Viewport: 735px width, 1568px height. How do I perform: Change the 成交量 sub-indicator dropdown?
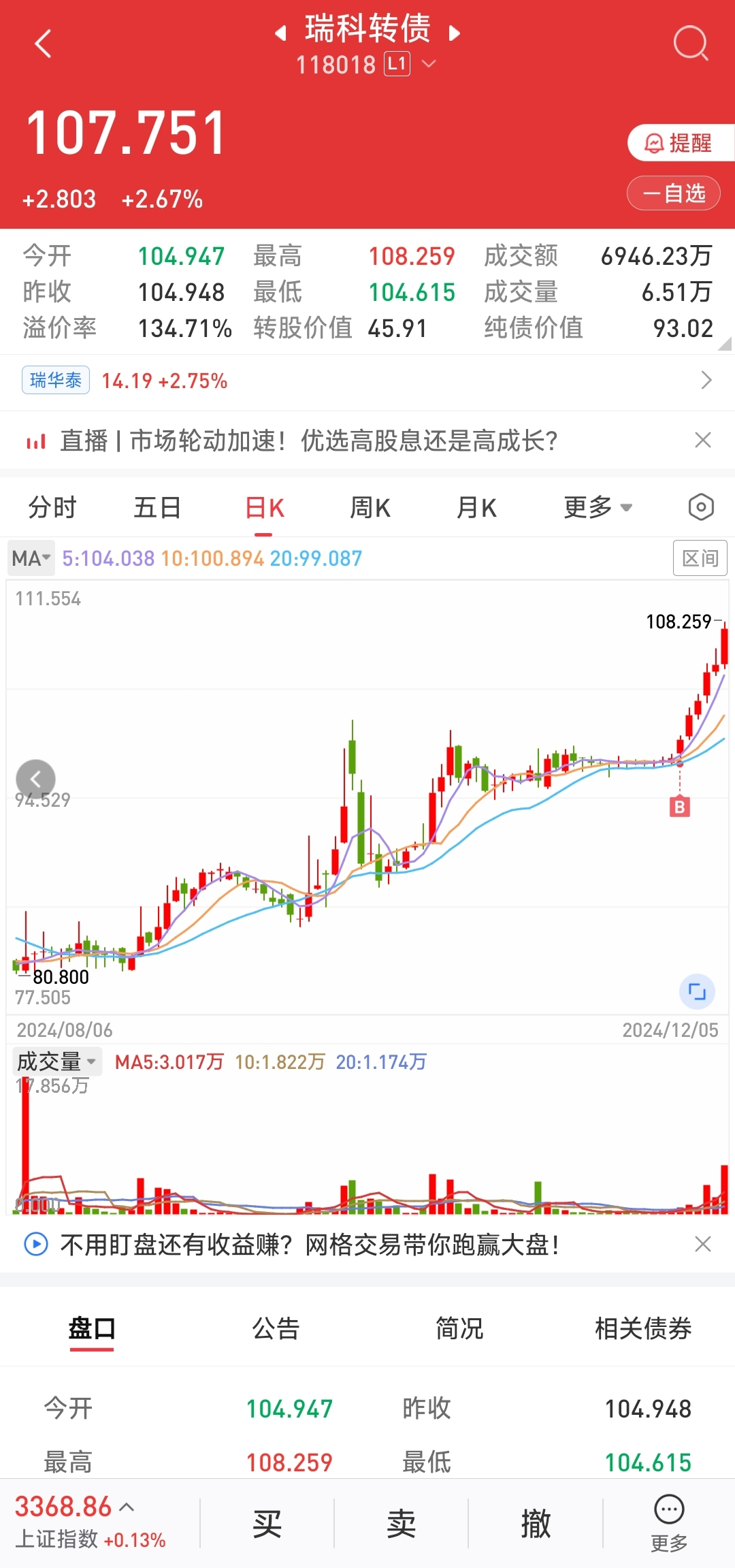(x=57, y=1061)
